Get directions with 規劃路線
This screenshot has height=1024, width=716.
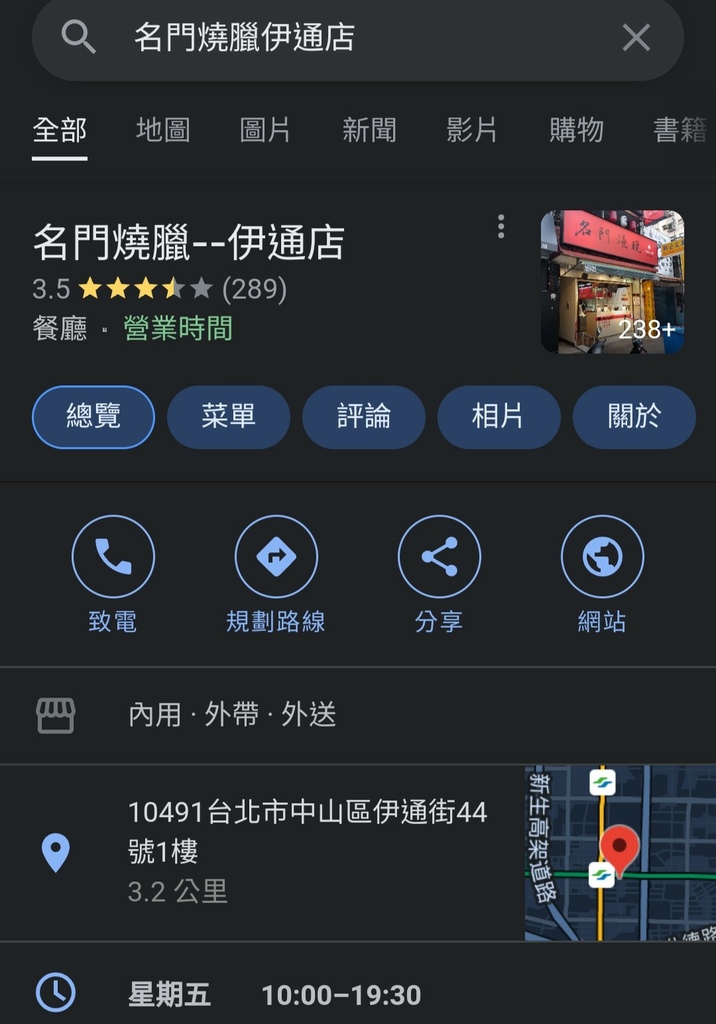276,574
